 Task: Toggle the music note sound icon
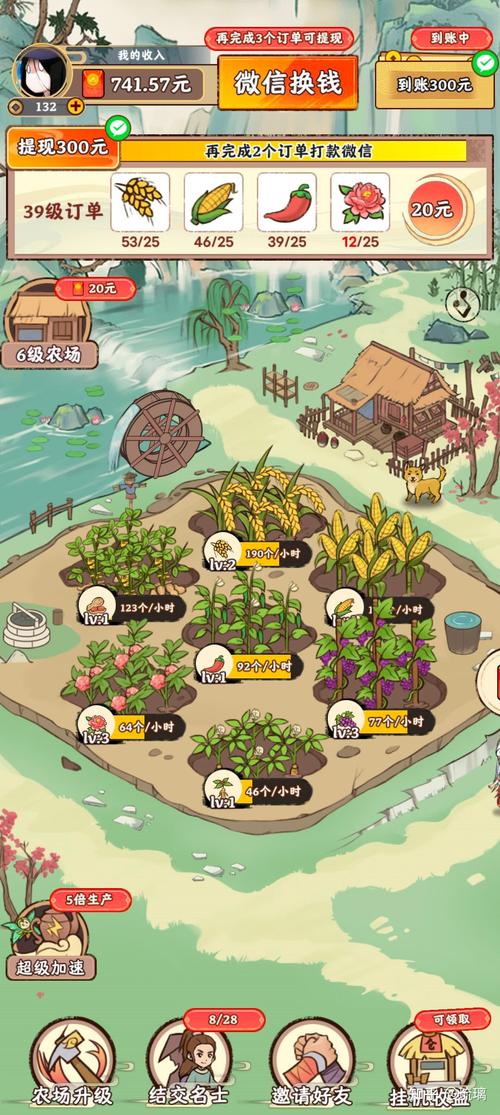click(462, 304)
